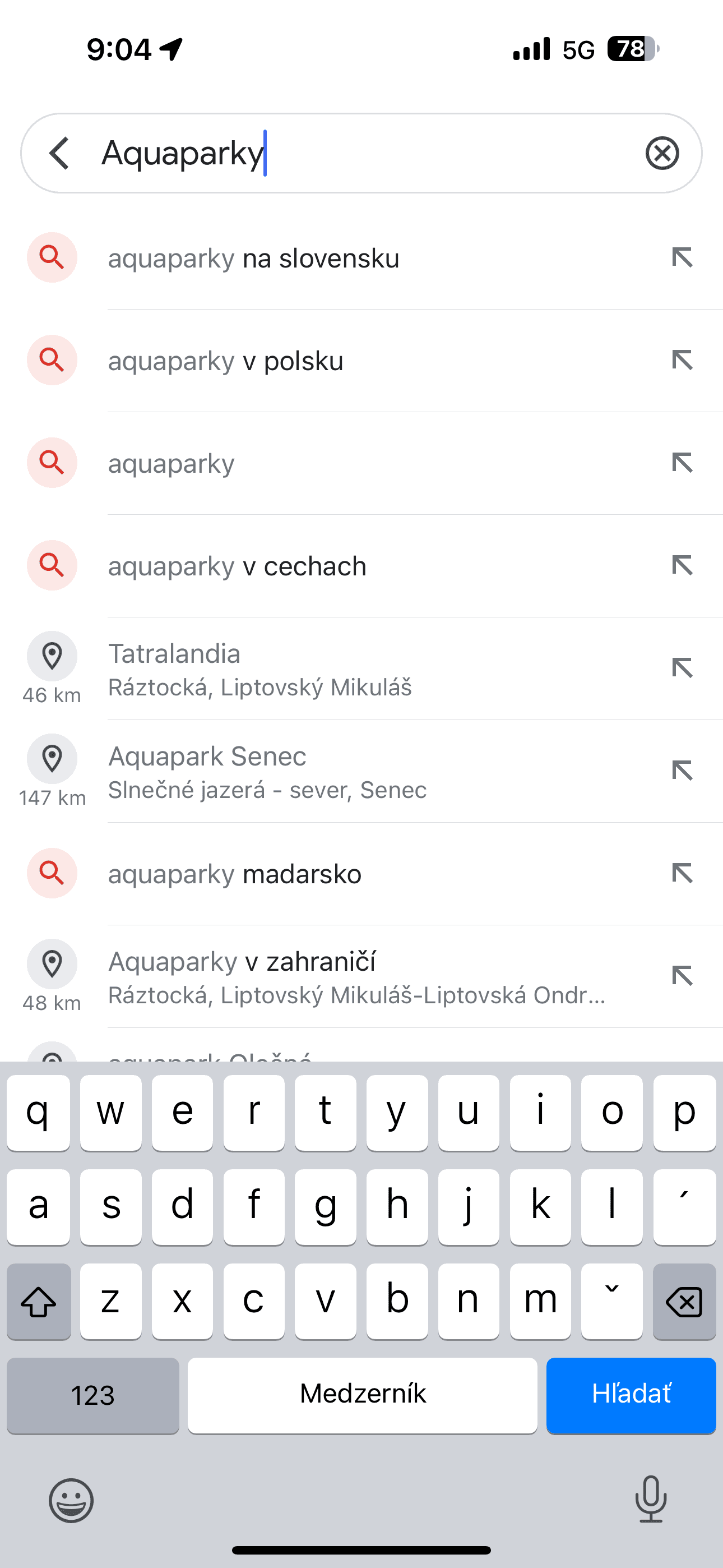The width and height of the screenshot is (723, 1568).
Task: Select the "aquaparky madarsko" suggestion
Action: (x=361, y=874)
